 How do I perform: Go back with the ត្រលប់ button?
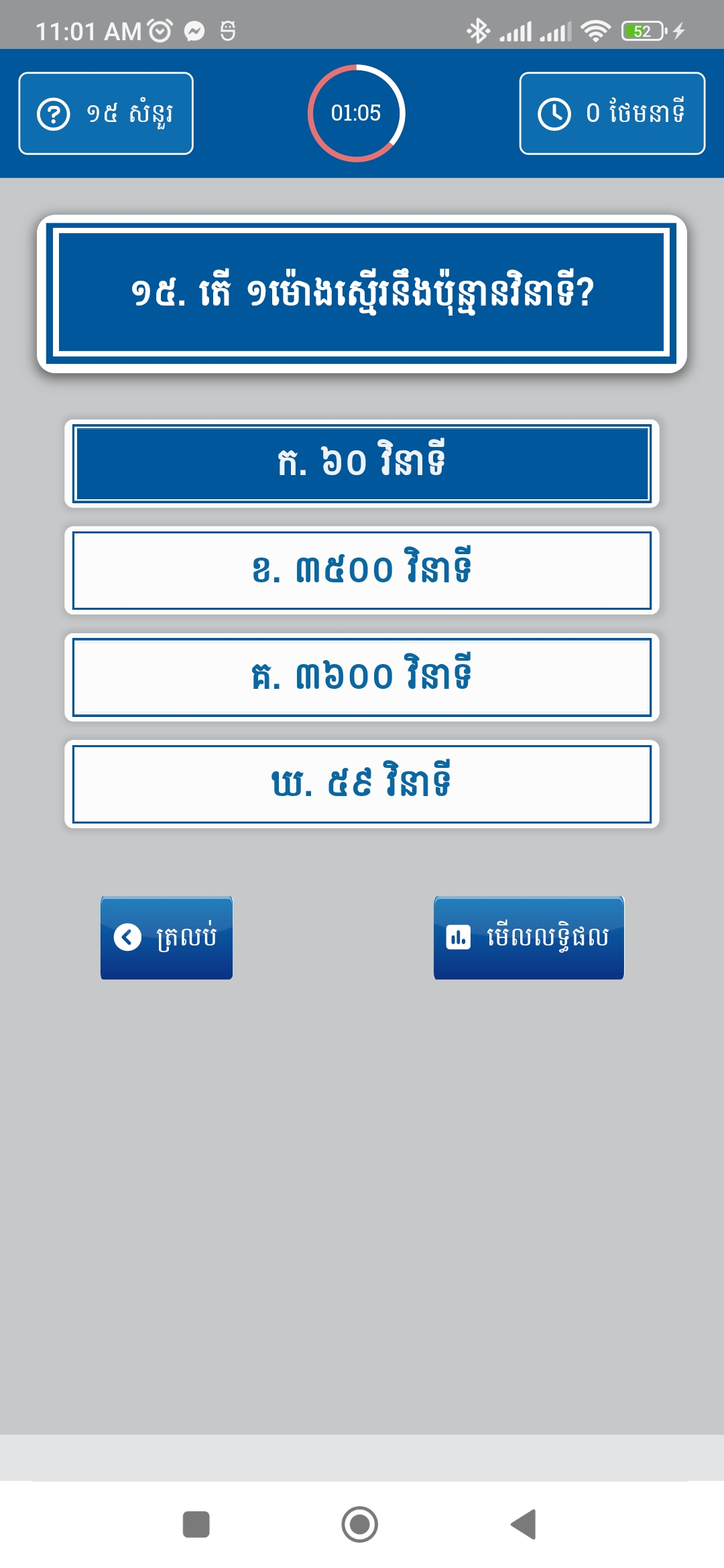[x=166, y=937]
